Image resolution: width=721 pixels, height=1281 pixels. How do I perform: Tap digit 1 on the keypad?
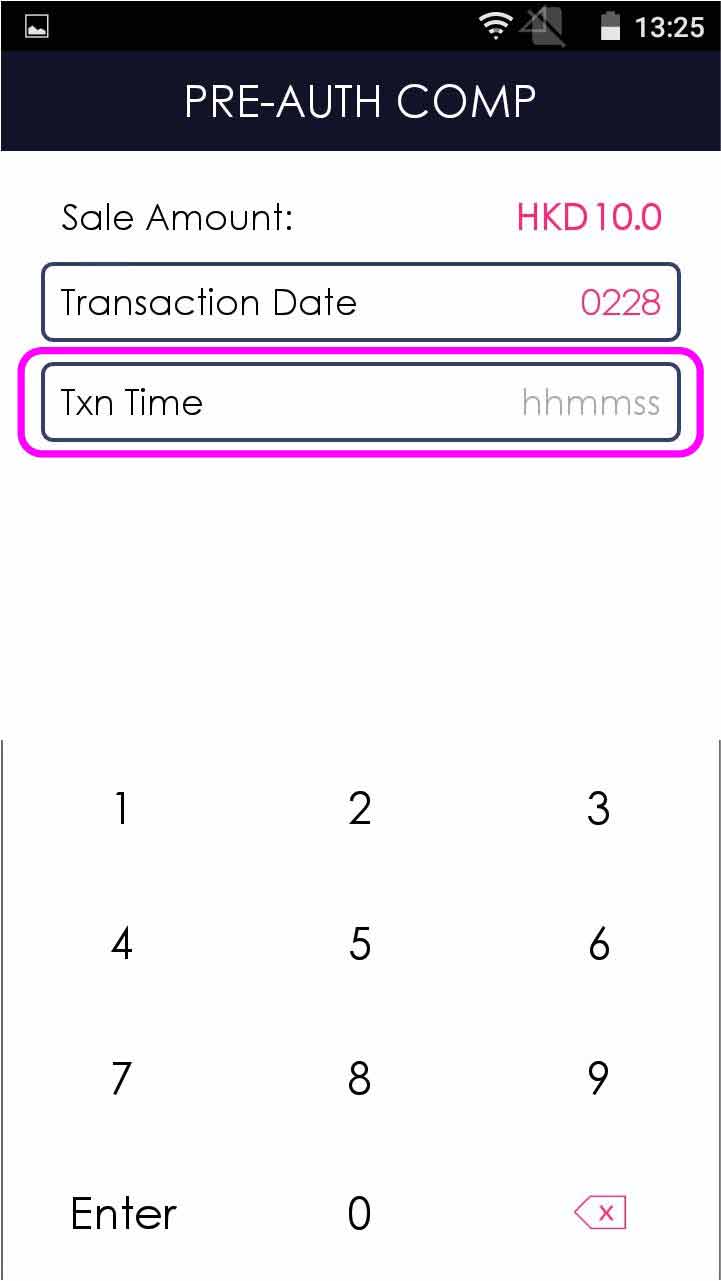(121, 808)
